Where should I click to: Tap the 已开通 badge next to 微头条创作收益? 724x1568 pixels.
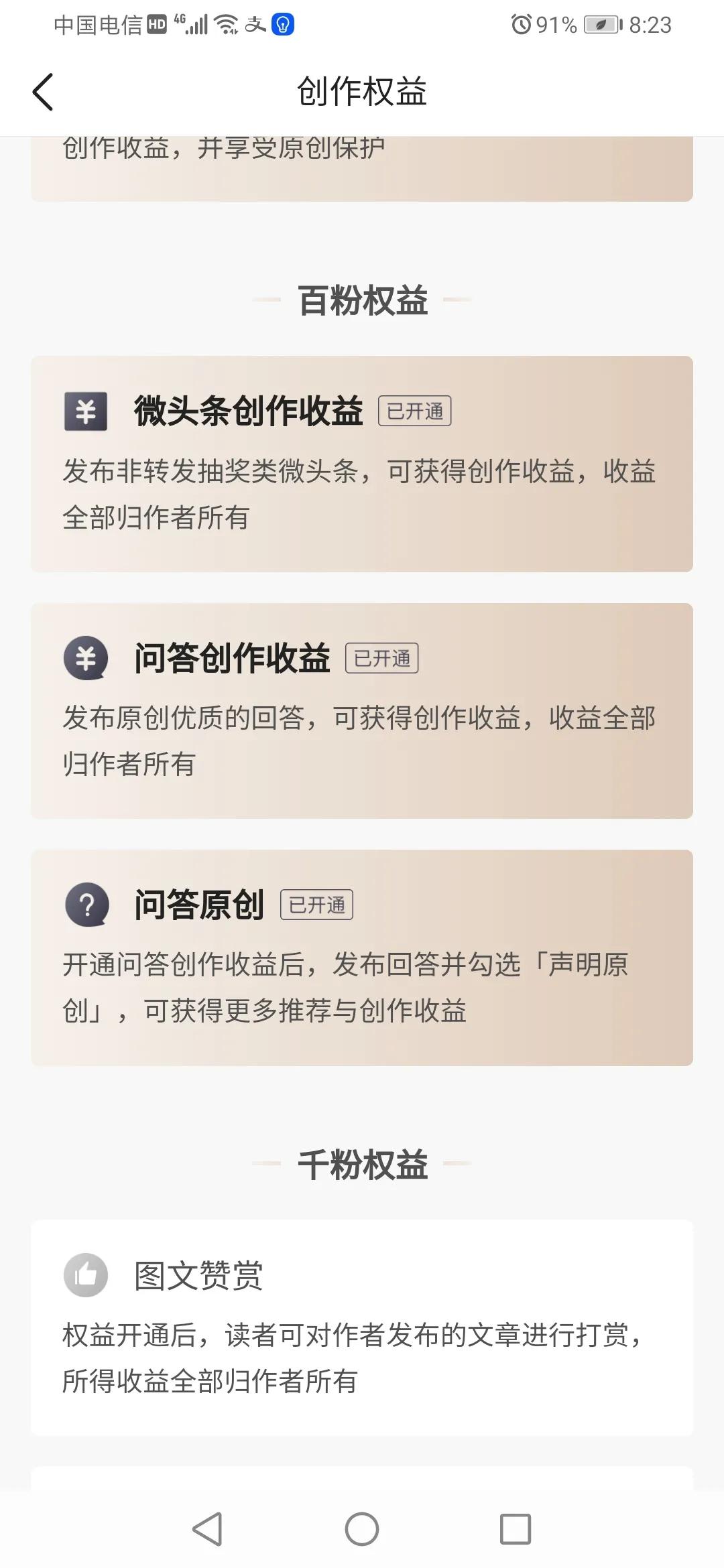(416, 411)
